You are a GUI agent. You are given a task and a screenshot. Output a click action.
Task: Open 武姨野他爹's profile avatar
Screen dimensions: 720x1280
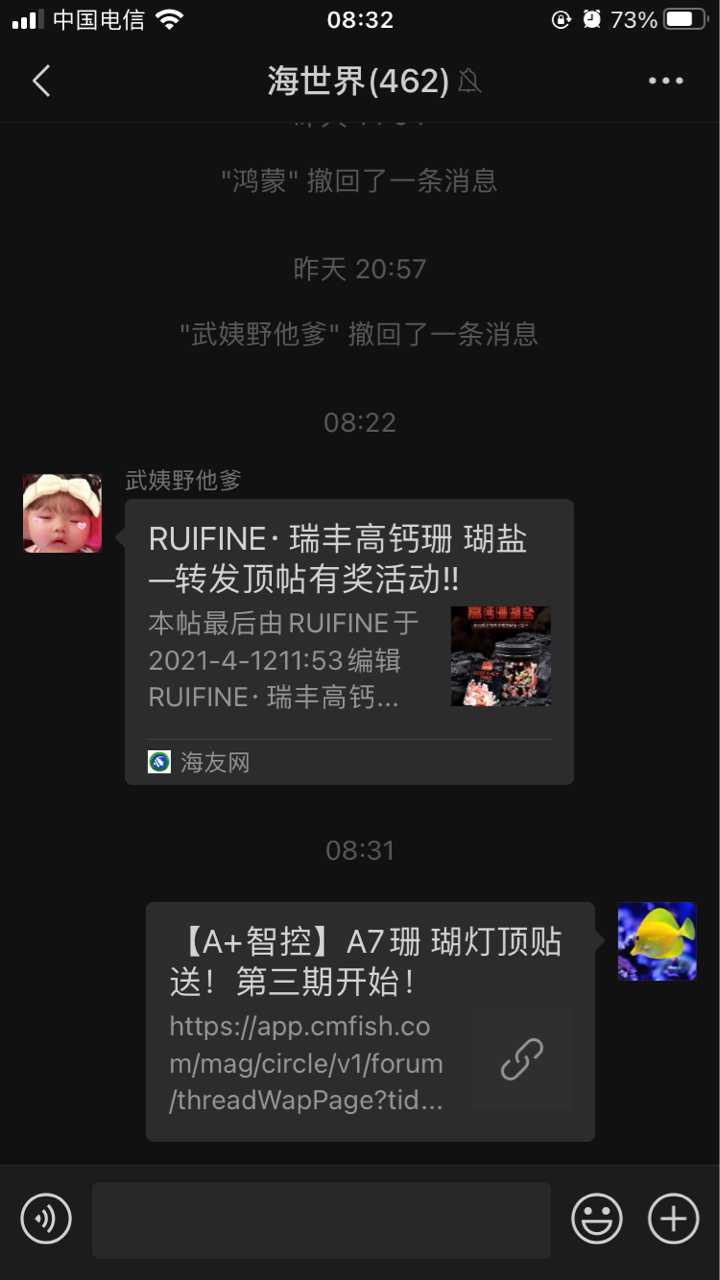pyautogui.click(x=62, y=513)
